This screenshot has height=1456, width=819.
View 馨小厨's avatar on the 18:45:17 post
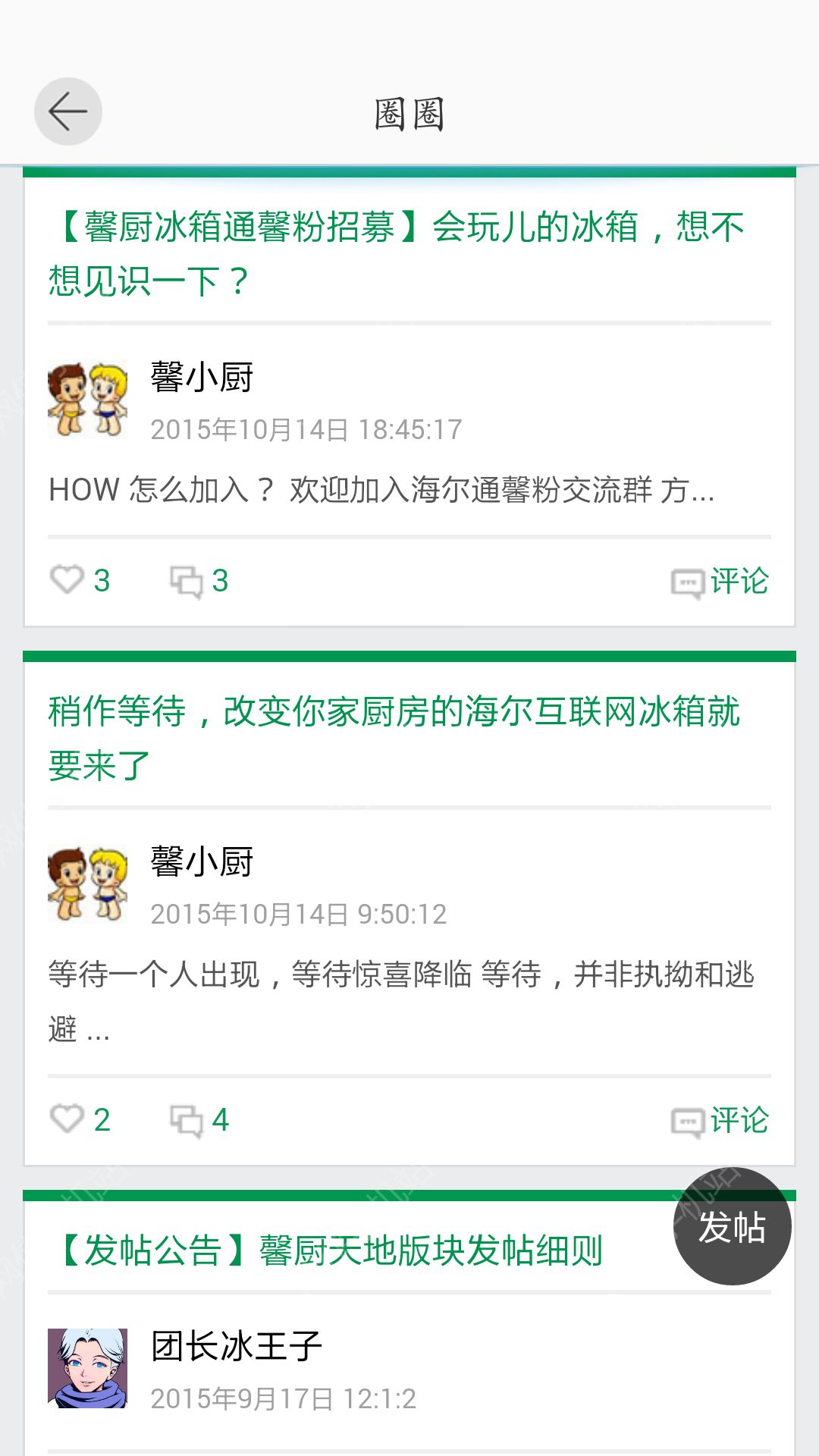pos(87,399)
